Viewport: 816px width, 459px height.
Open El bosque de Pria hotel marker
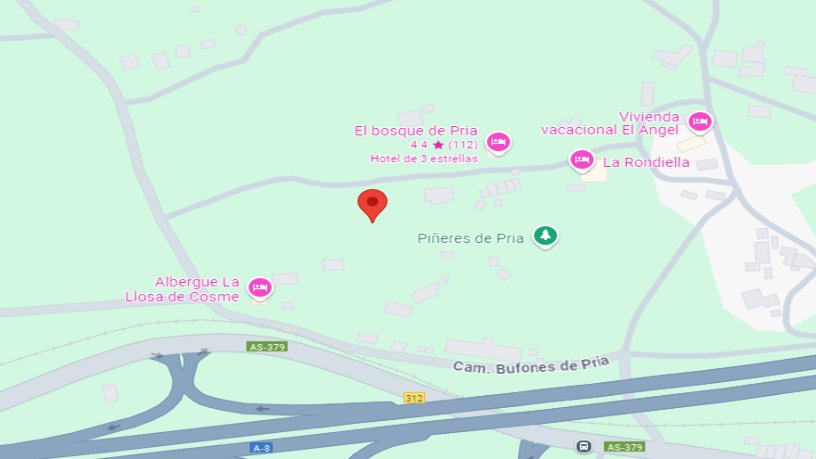click(499, 143)
